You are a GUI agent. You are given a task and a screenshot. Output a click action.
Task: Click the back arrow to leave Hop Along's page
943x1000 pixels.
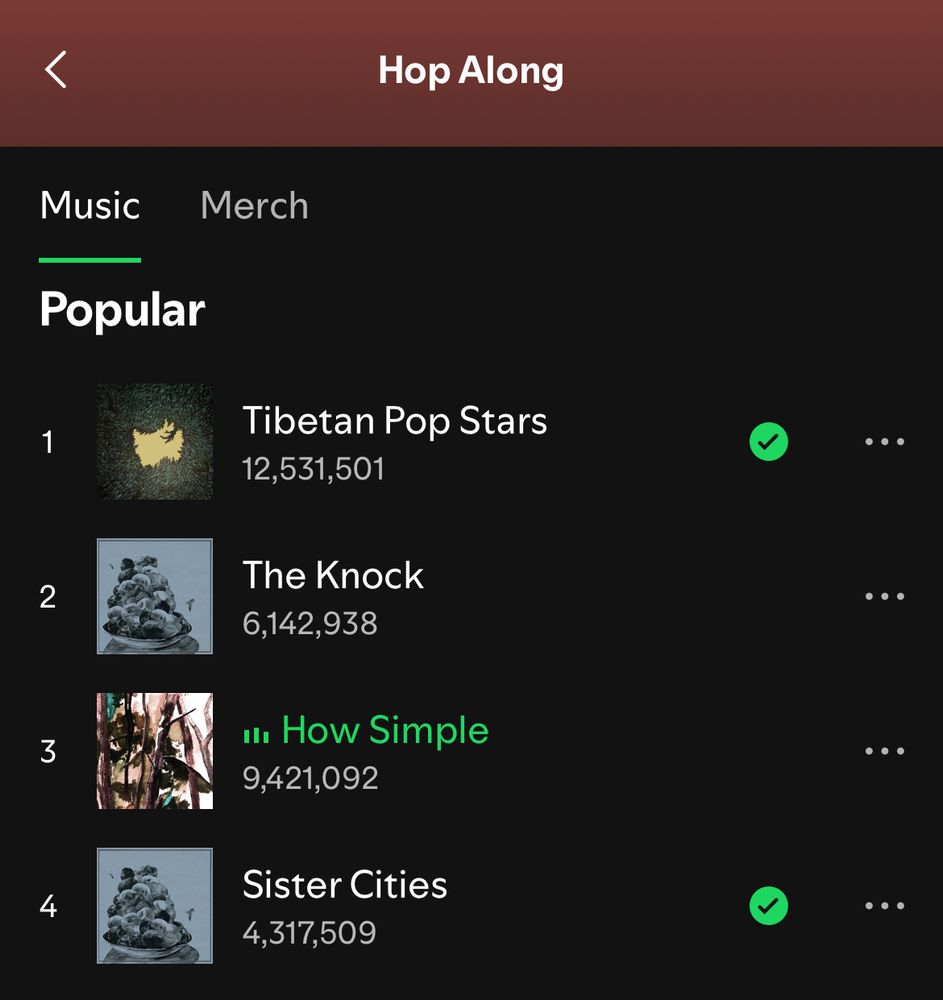[56, 70]
